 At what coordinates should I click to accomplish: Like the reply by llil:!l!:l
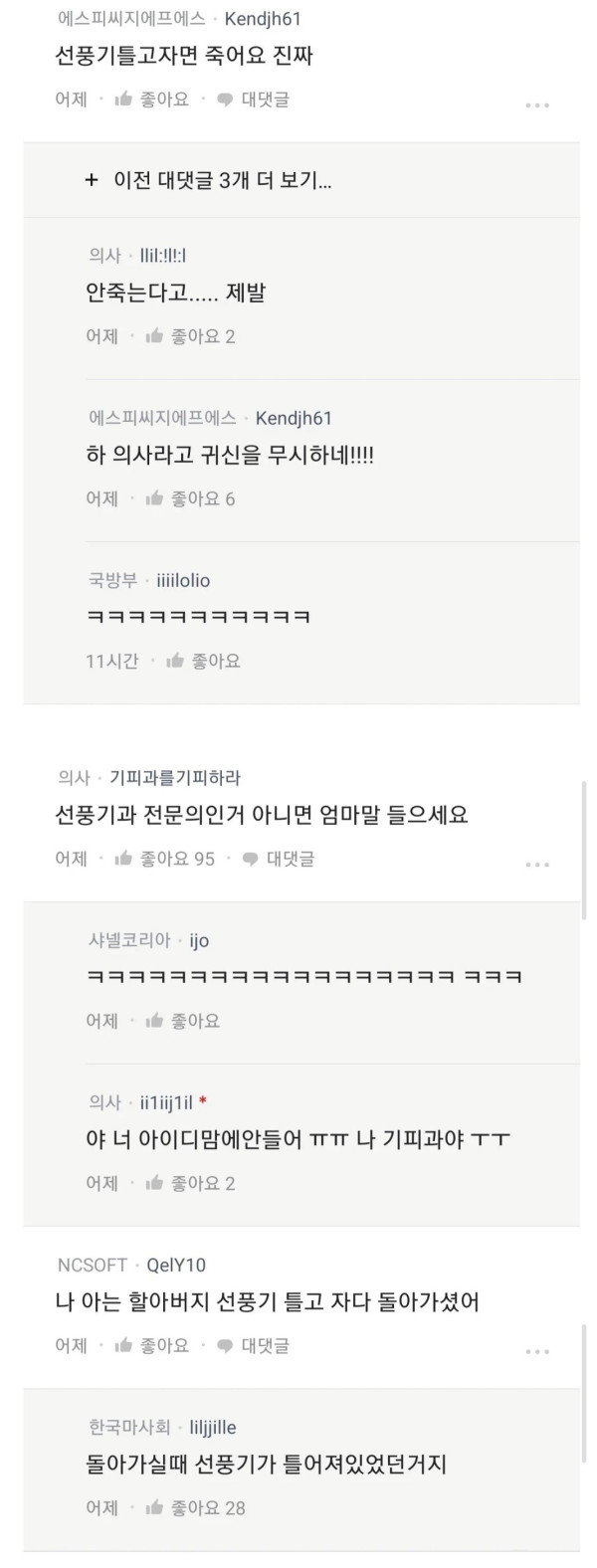(x=189, y=336)
